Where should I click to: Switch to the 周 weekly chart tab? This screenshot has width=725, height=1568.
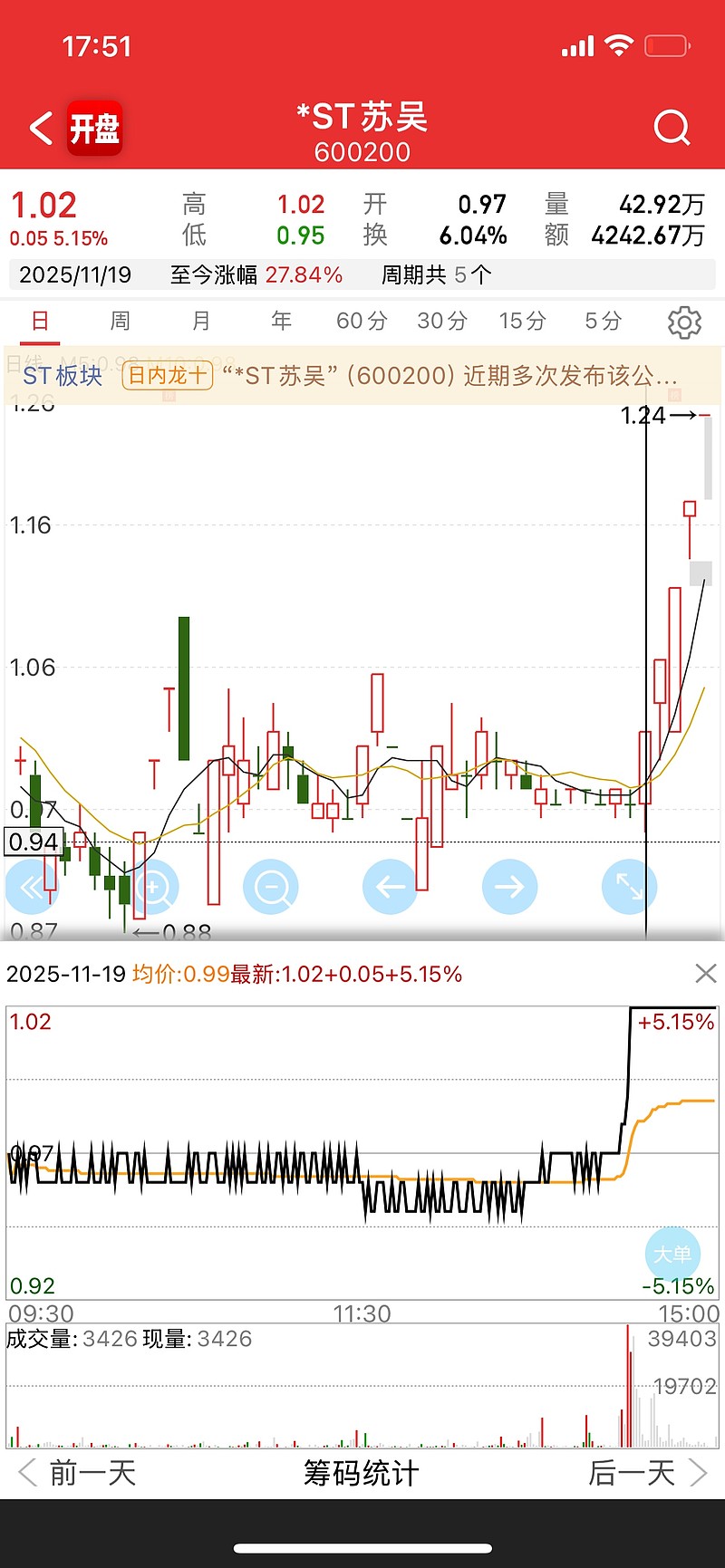click(x=120, y=321)
